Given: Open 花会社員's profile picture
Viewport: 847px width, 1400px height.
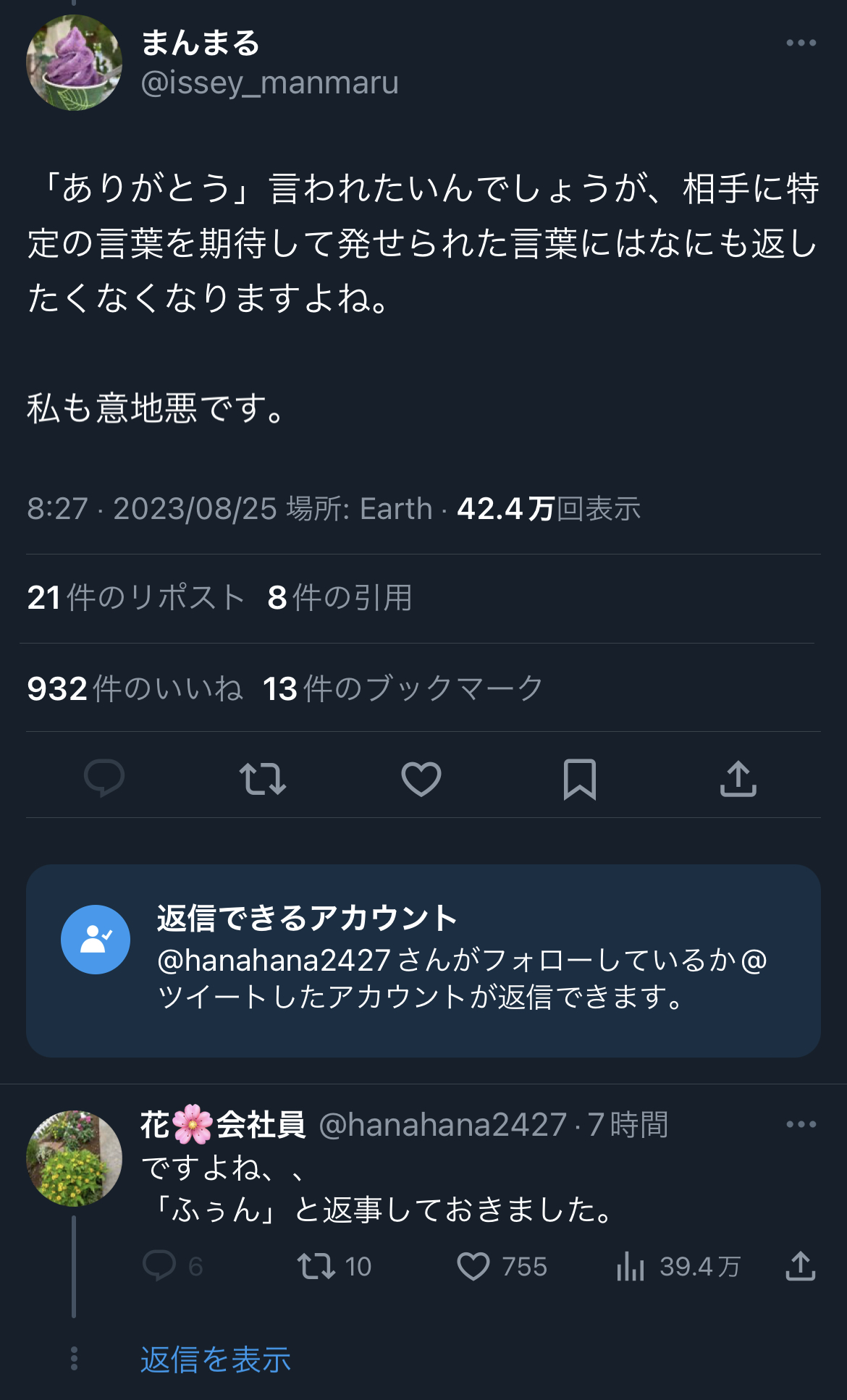Looking at the screenshot, I should [74, 1158].
